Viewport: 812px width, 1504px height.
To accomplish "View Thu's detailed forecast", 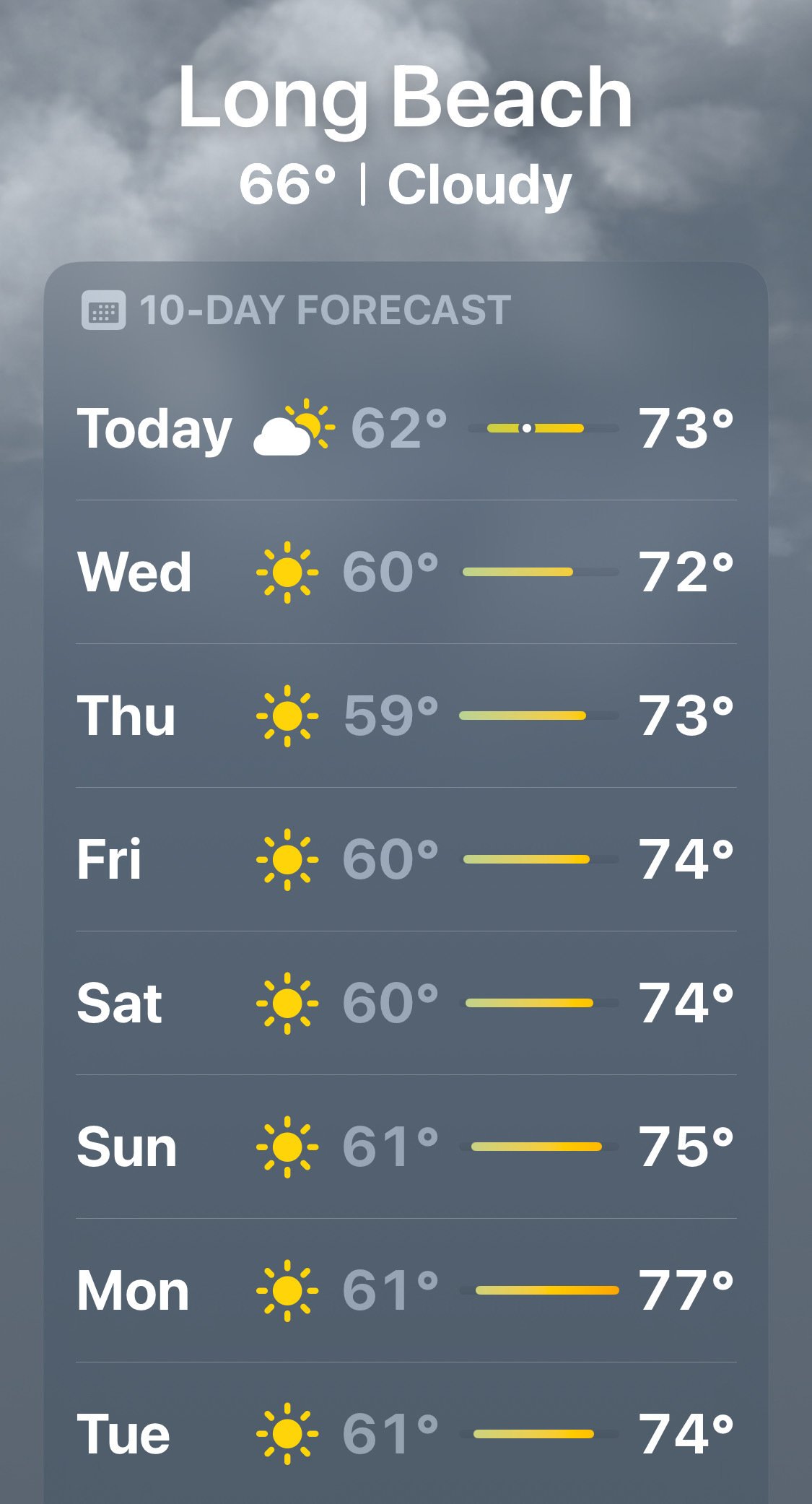I will pos(406,716).
